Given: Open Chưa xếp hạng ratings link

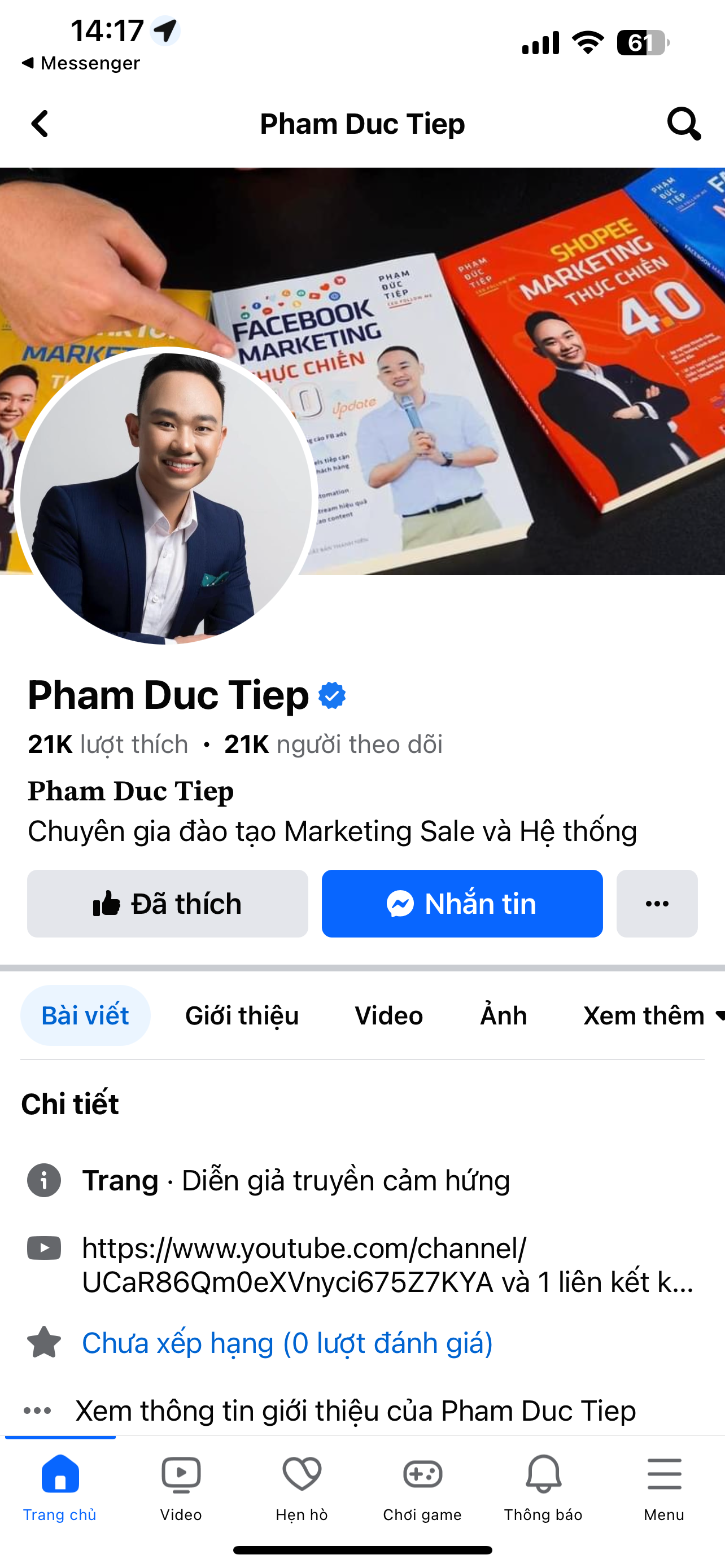Looking at the screenshot, I should [x=287, y=1343].
